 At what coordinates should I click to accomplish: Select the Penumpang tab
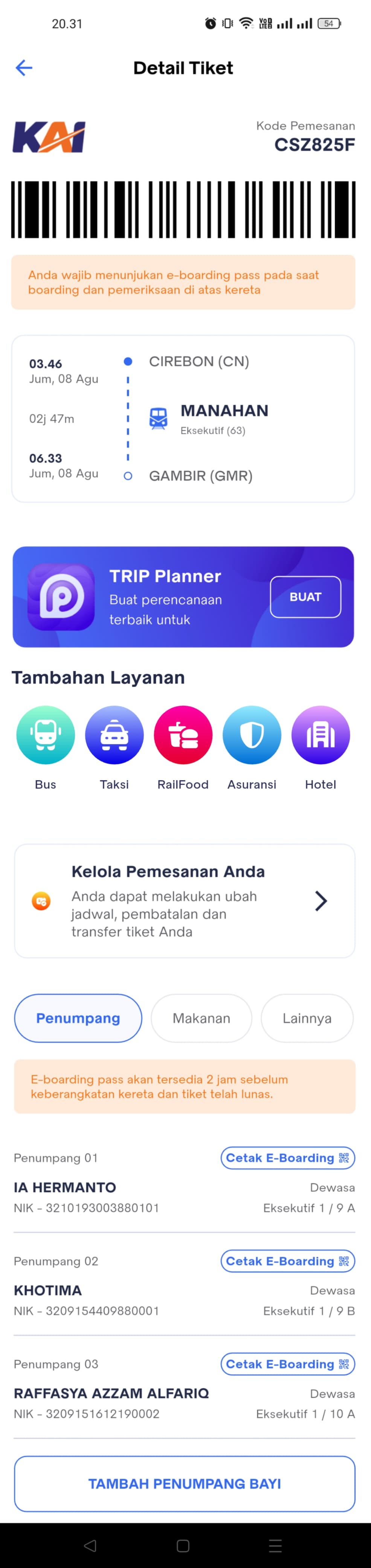(78, 1018)
